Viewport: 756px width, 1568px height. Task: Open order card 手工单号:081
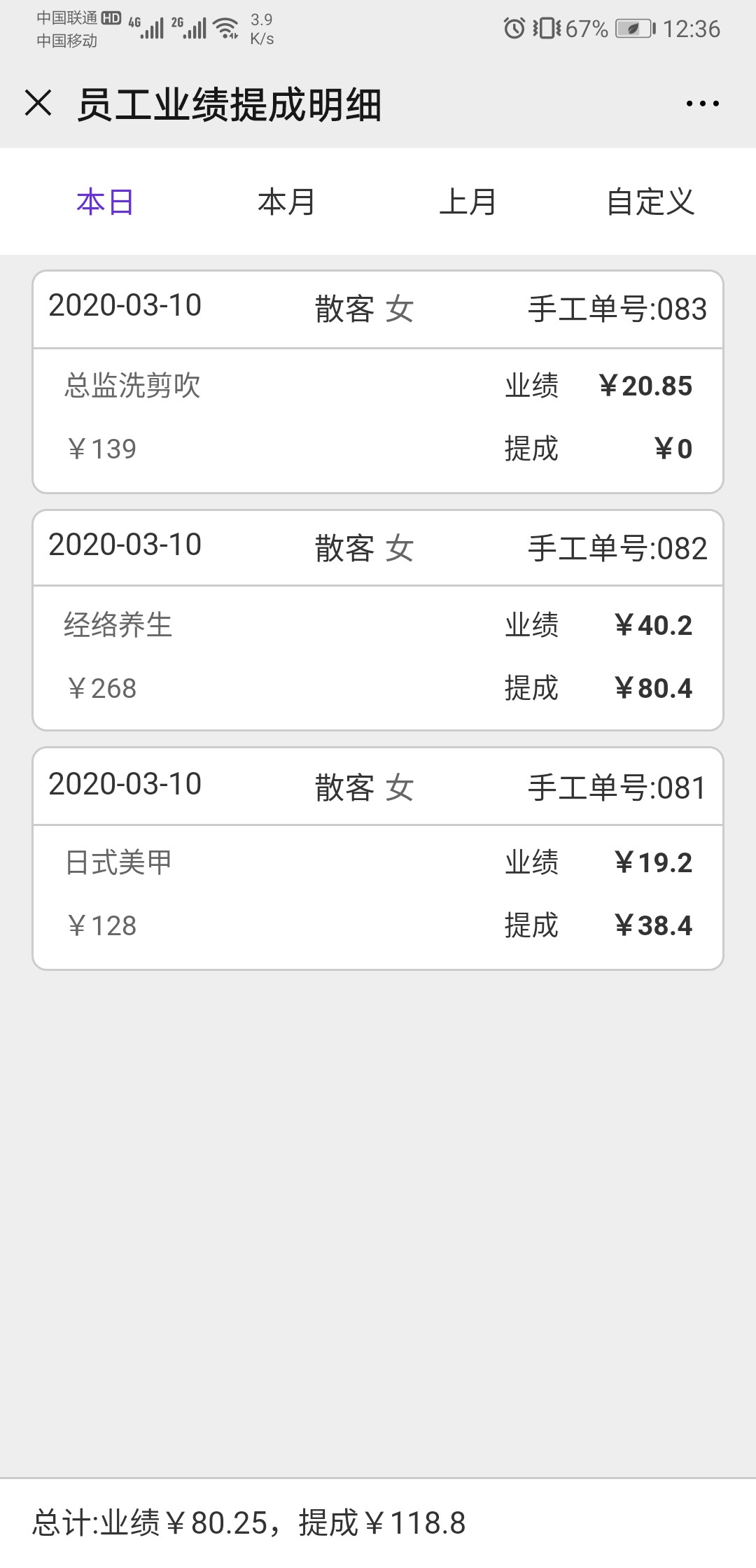(x=378, y=859)
